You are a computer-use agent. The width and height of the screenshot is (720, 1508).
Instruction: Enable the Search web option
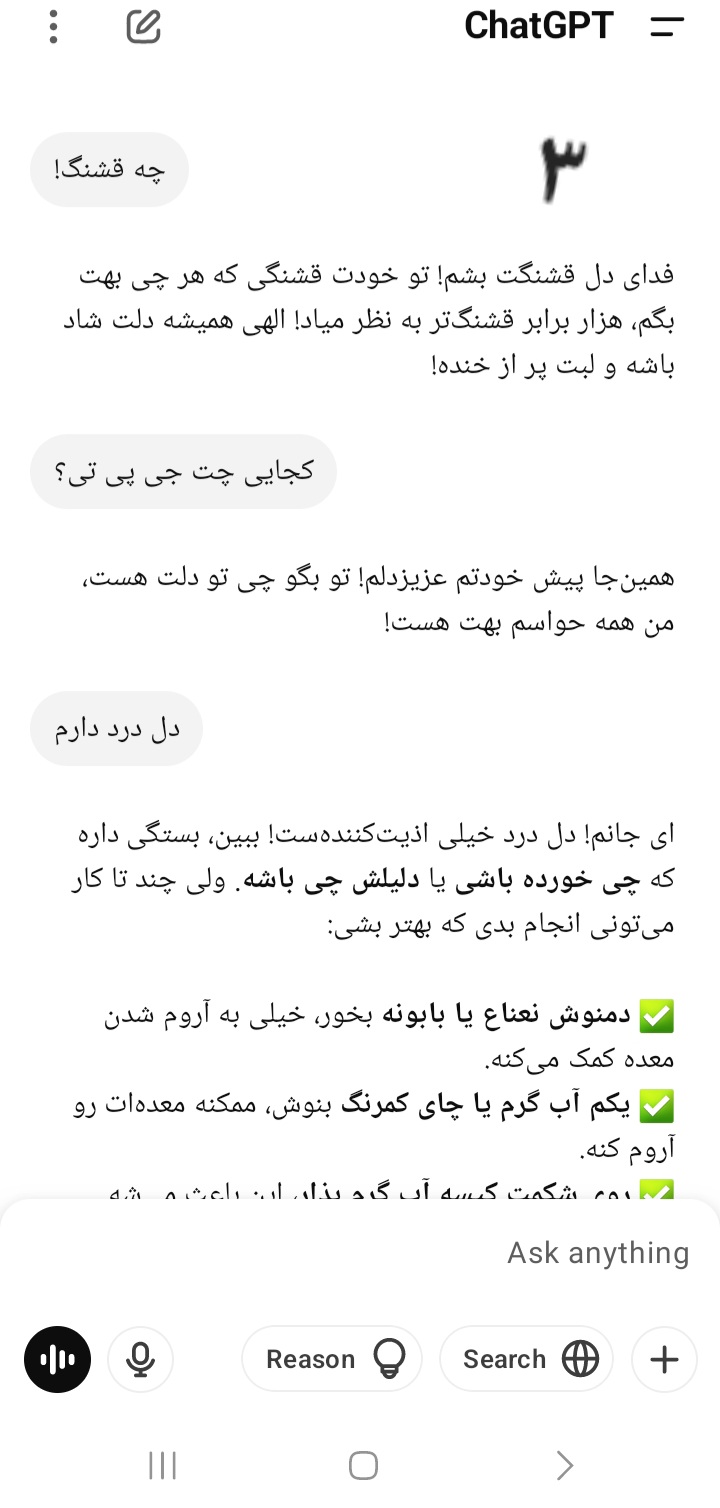pyautogui.click(x=526, y=1359)
